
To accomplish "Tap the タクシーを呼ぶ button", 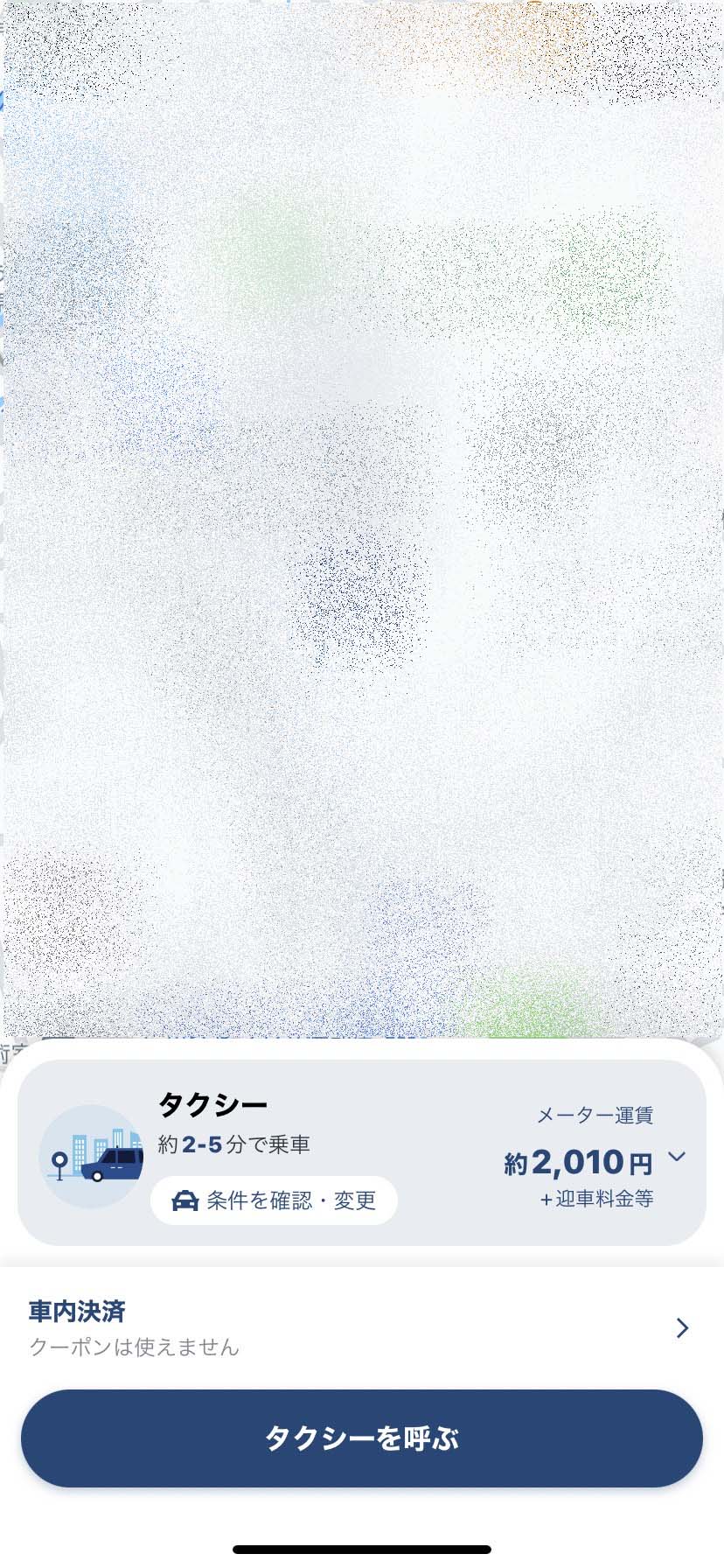I will [362, 1438].
